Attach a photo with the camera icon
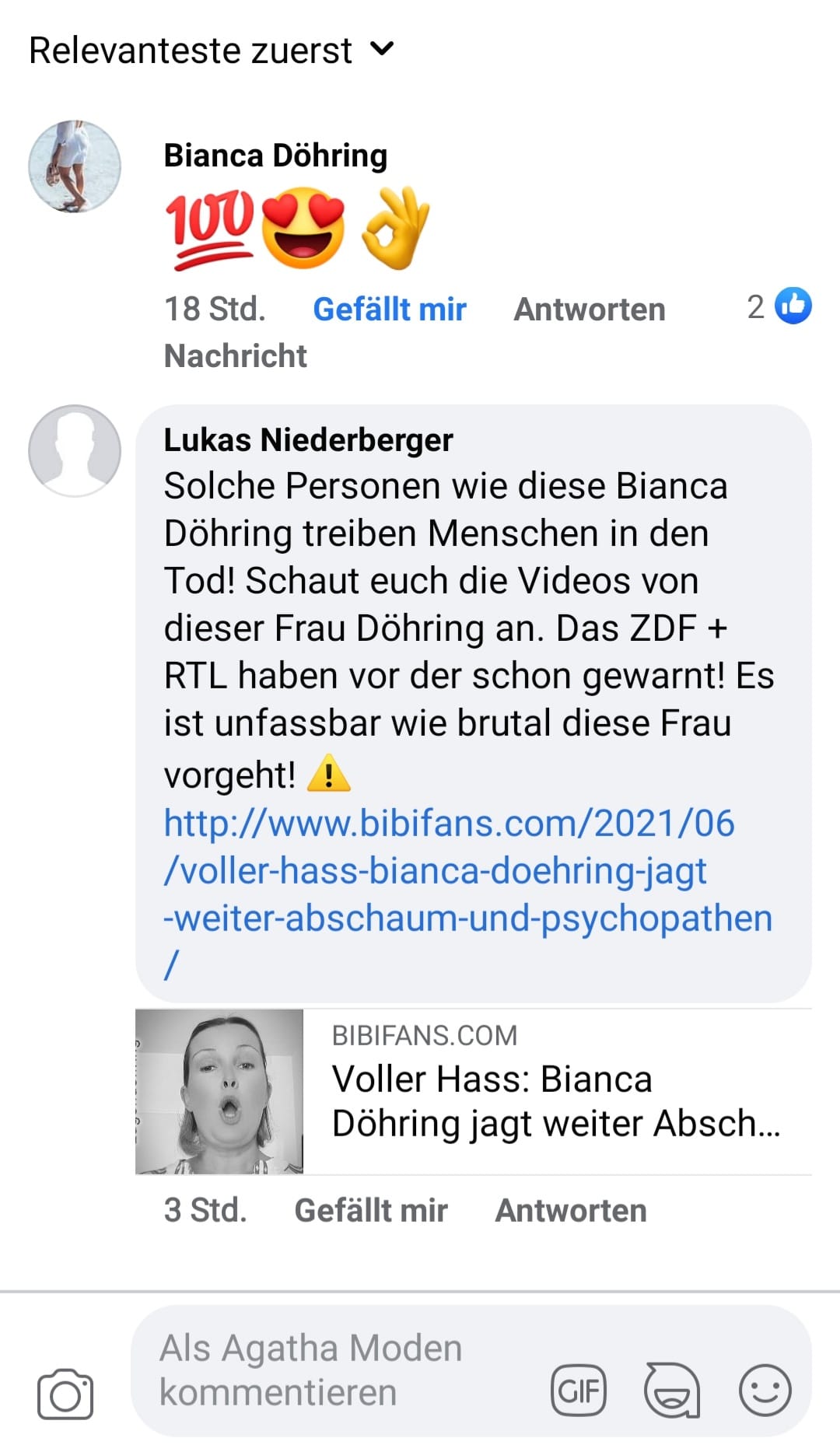 click(65, 1393)
